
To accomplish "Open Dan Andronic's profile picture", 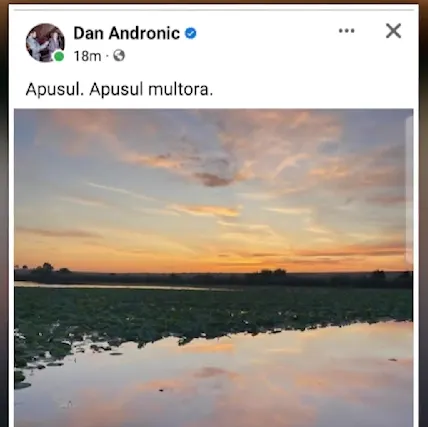I will [45, 43].
